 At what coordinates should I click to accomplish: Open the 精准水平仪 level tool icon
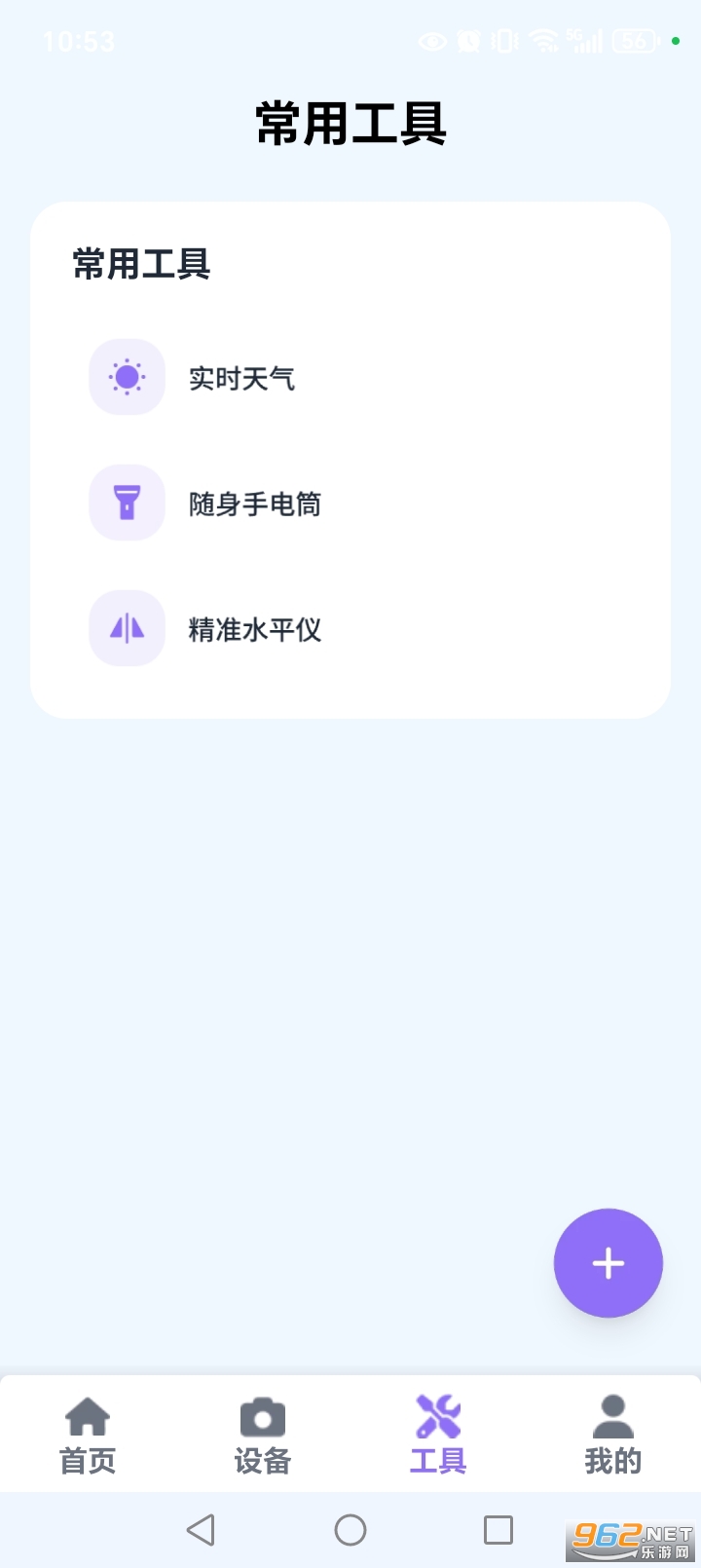click(x=127, y=628)
